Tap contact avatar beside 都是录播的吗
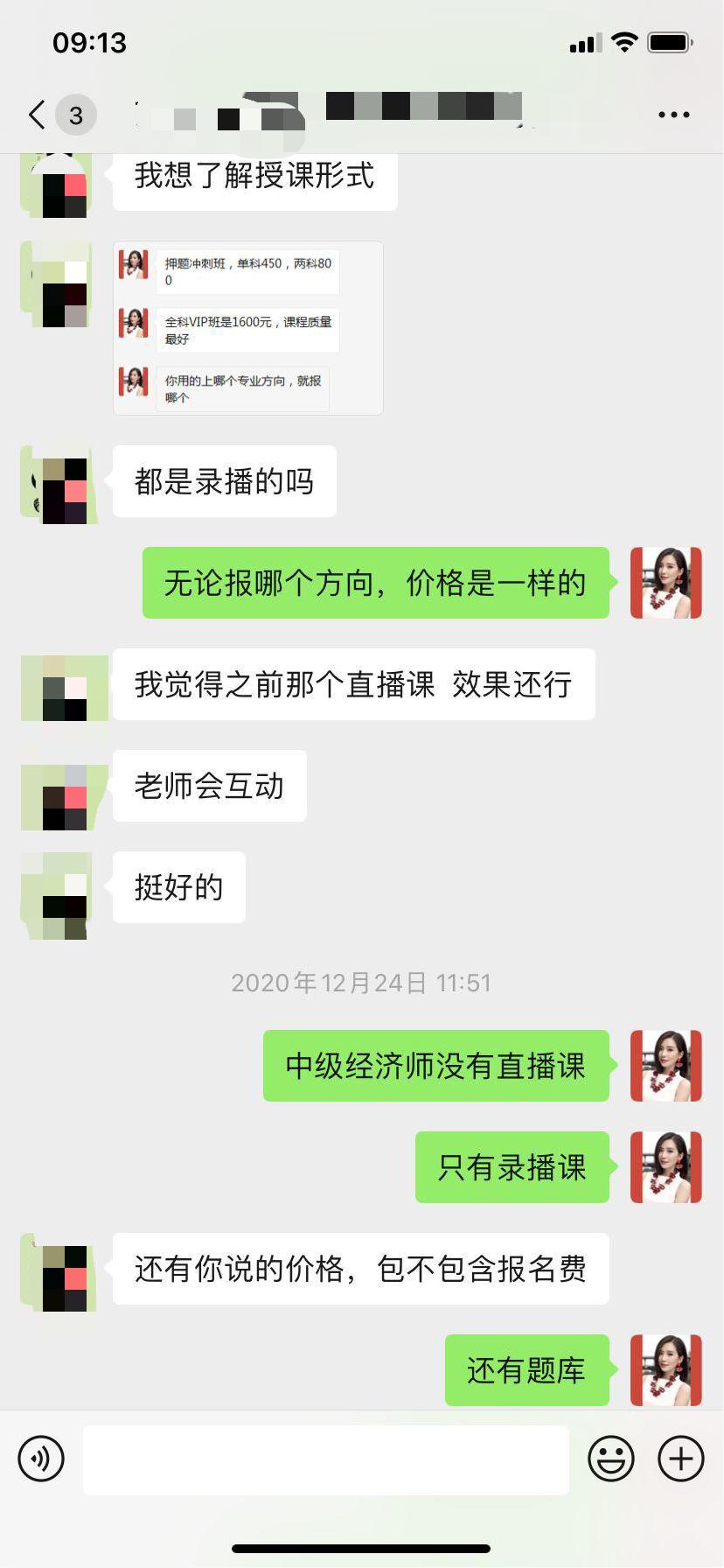 coord(58,485)
